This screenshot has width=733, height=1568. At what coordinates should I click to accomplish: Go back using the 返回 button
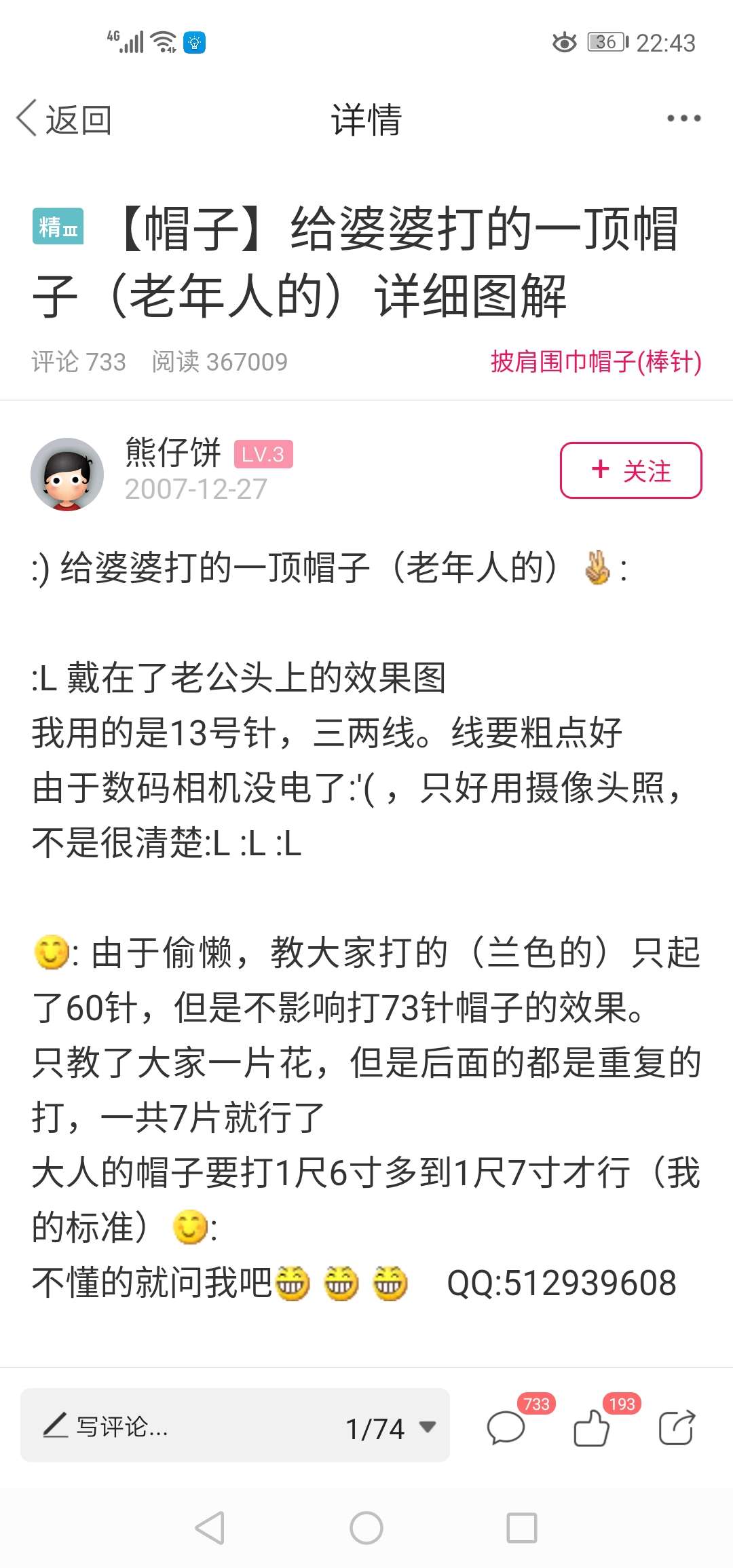[64, 119]
